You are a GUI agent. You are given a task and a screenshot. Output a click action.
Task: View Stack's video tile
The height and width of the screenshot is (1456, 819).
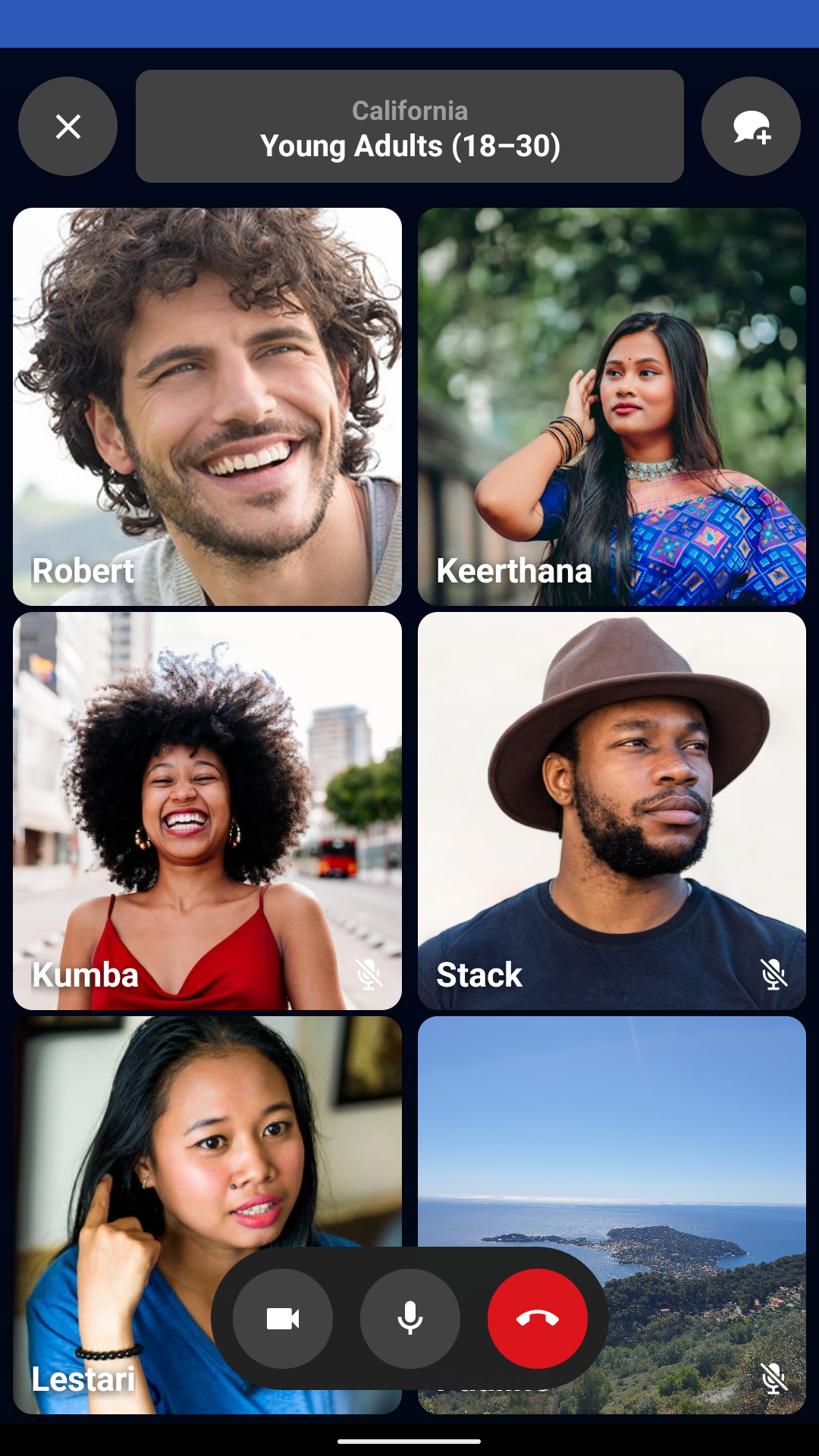click(x=612, y=811)
